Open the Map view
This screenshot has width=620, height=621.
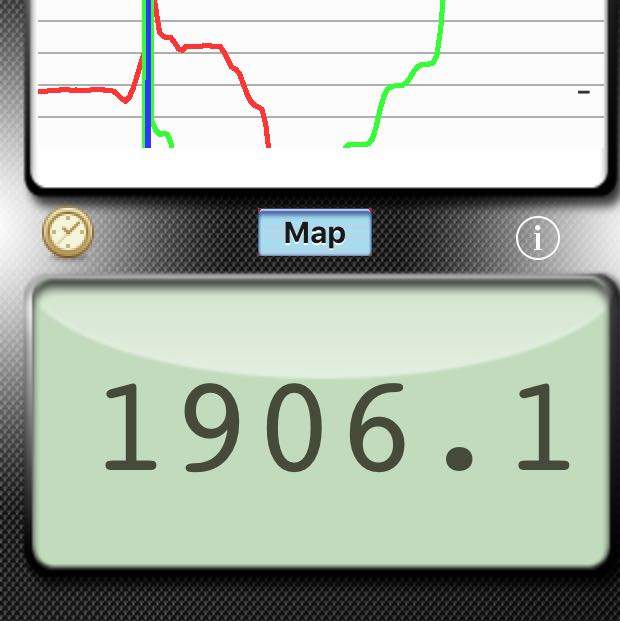(x=315, y=233)
